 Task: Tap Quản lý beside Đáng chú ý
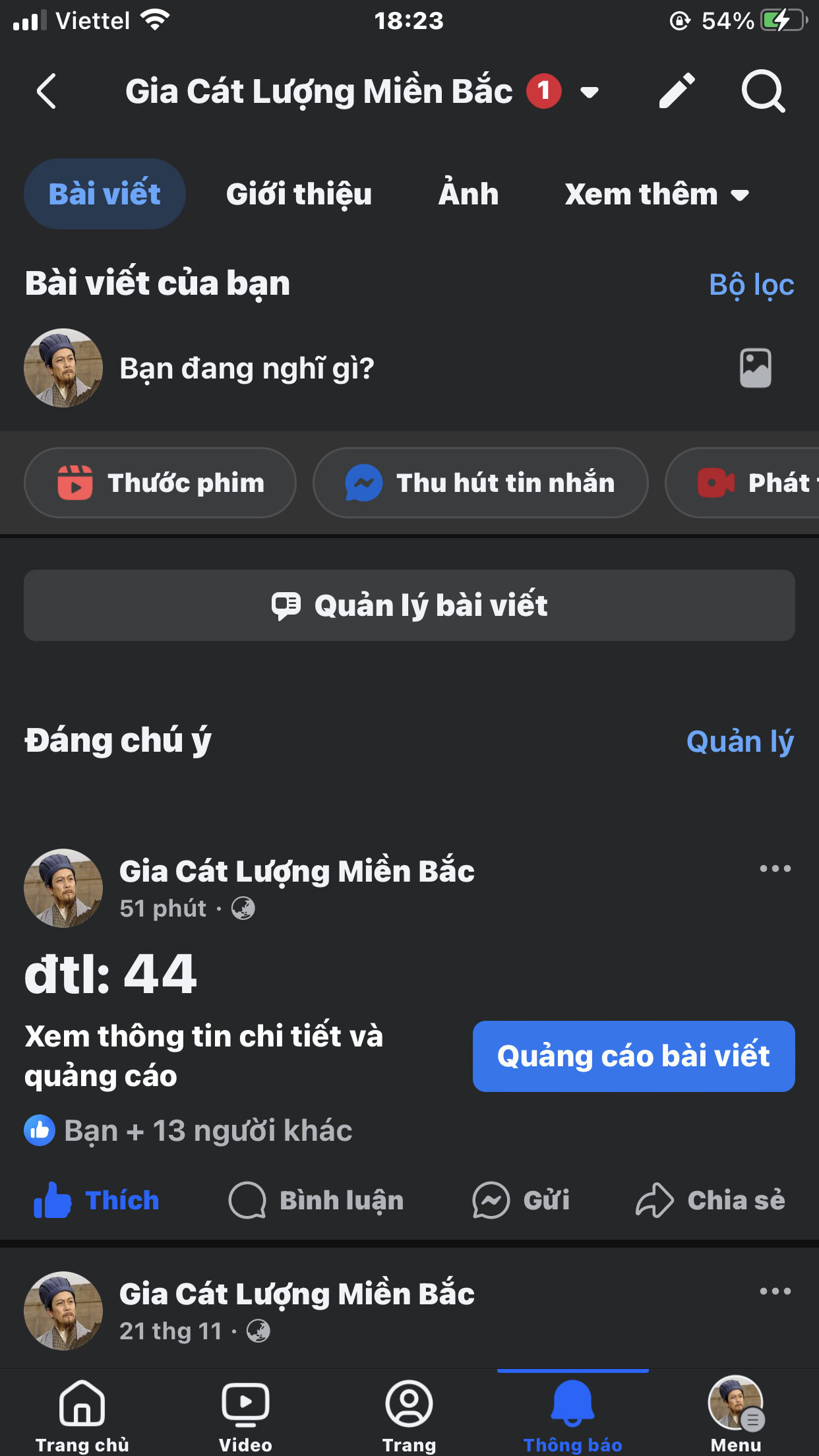click(x=740, y=741)
